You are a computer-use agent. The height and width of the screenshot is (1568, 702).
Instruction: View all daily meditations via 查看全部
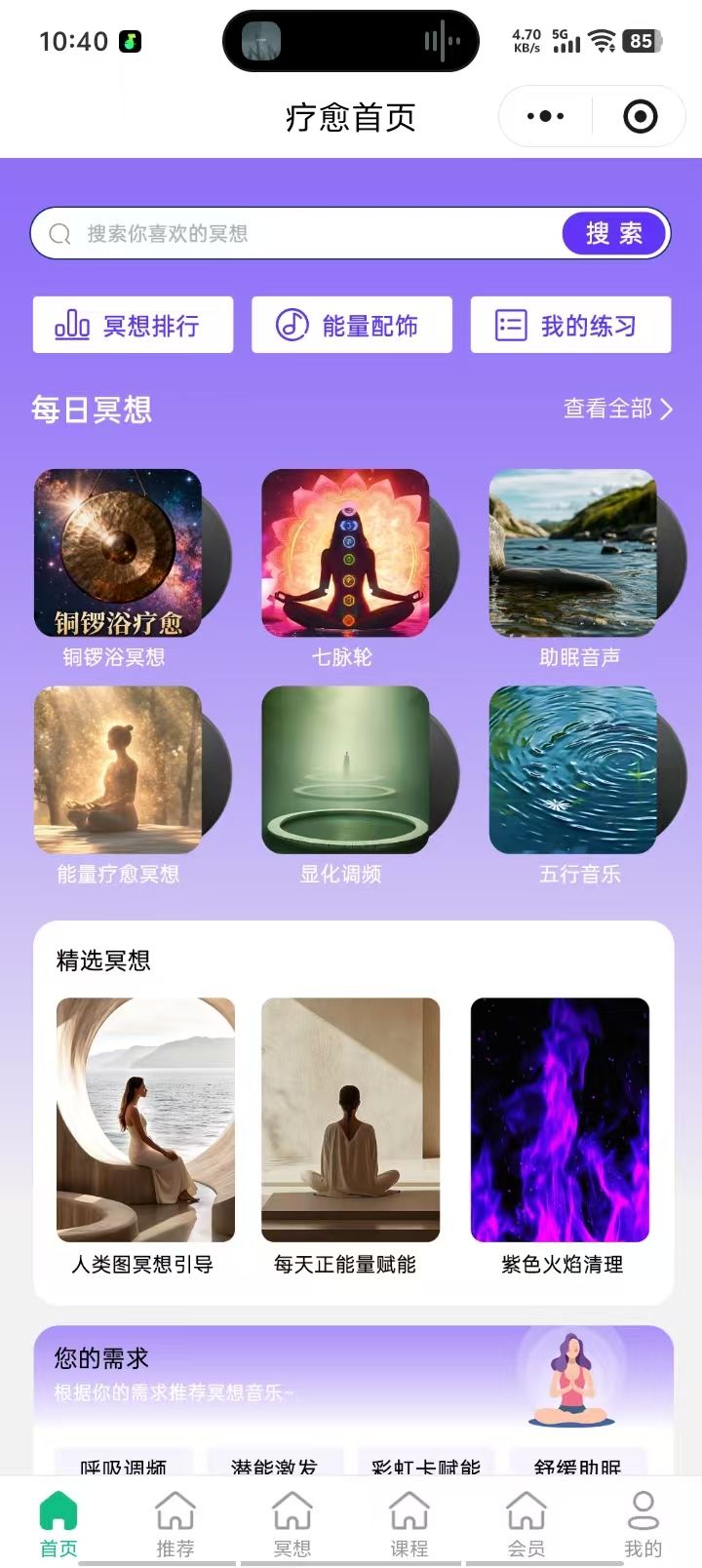(618, 409)
